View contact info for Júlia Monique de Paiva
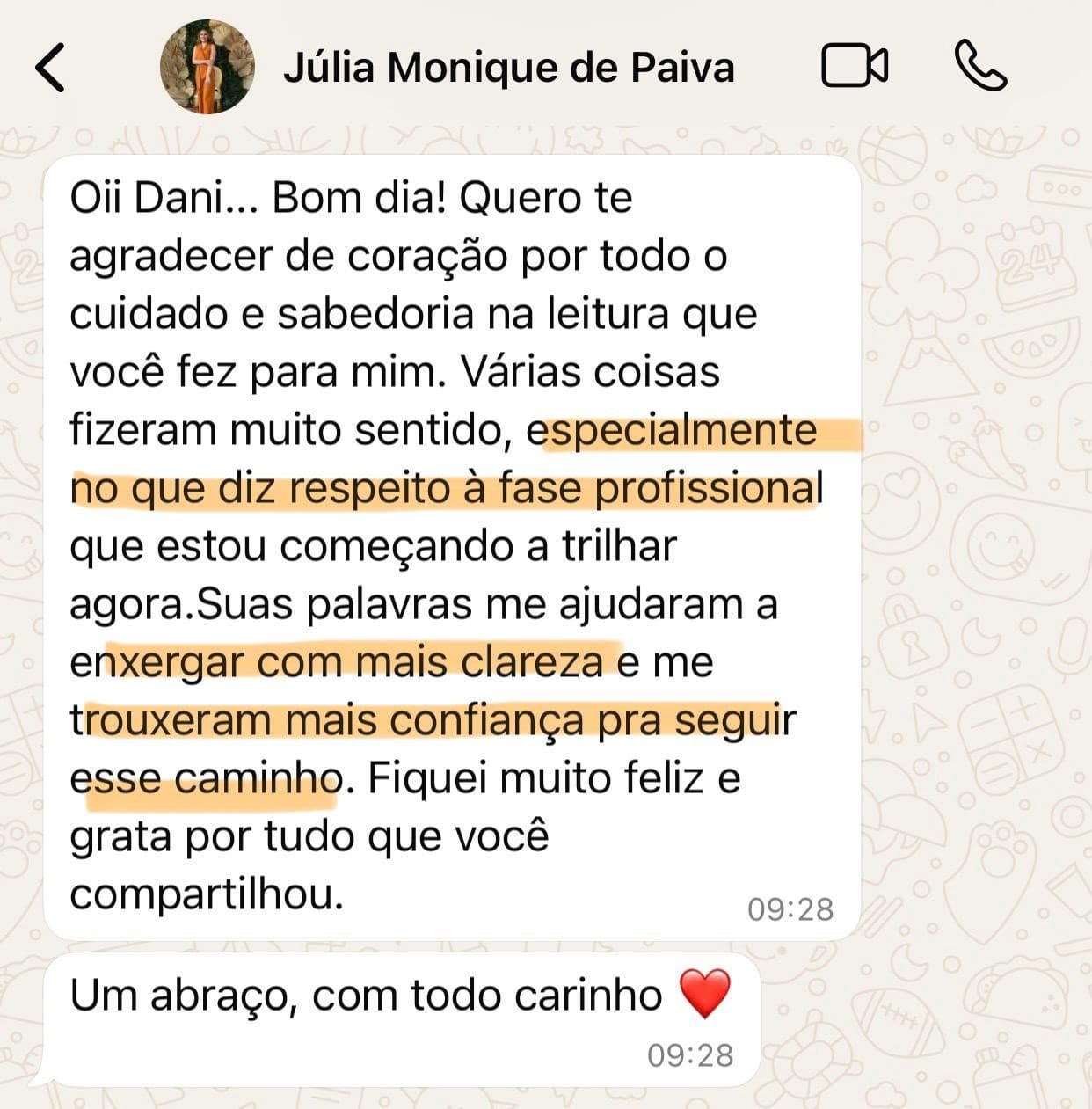The height and width of the screenshot is (1109, 1092). pyautogui.click(x=508, y=68)
